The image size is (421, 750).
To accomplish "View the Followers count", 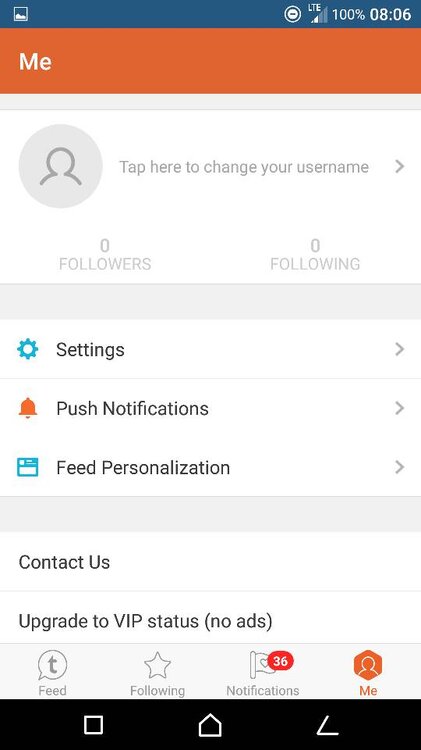I will (x=105, y=255).
